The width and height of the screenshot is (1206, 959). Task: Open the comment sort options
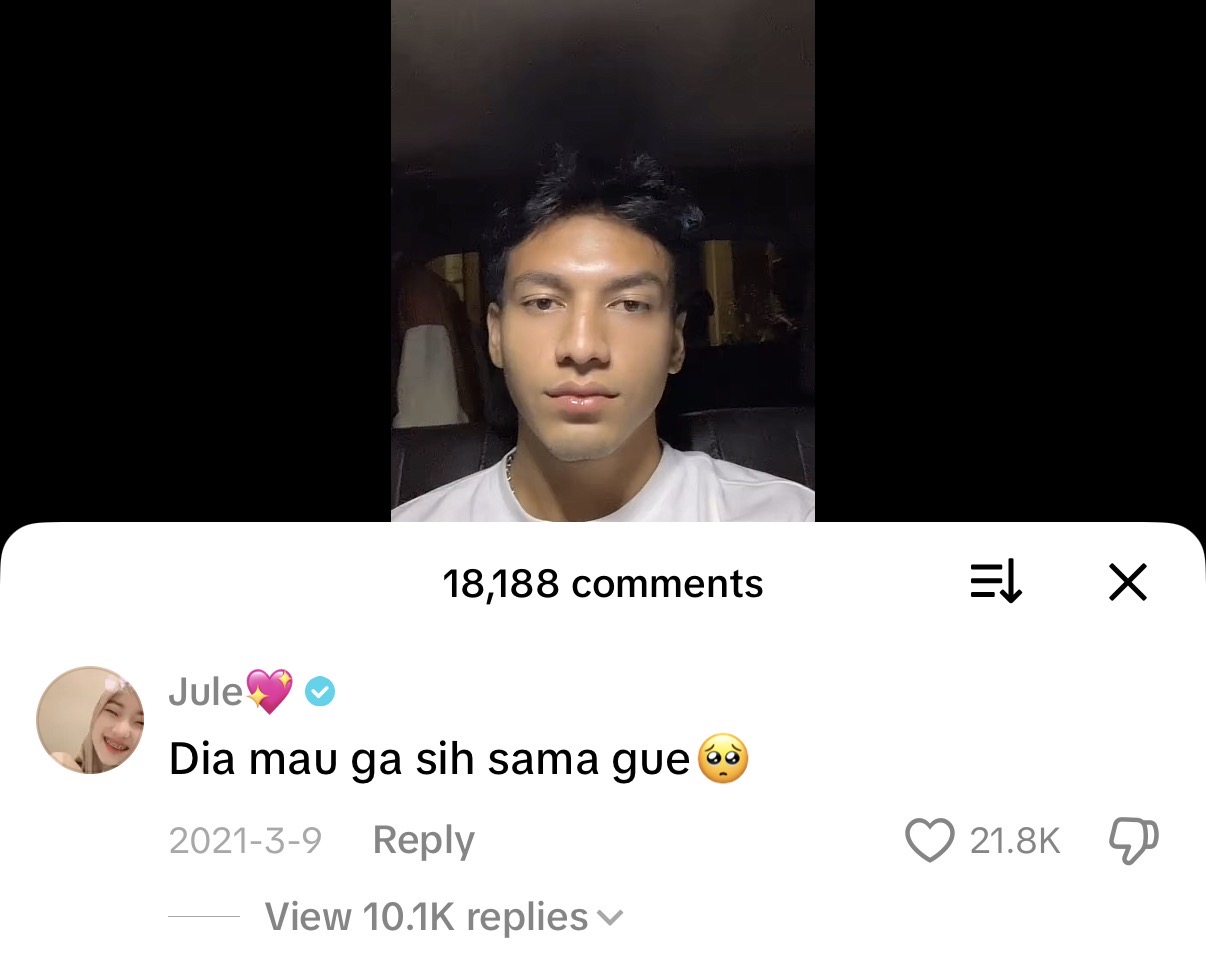(995, 582)
